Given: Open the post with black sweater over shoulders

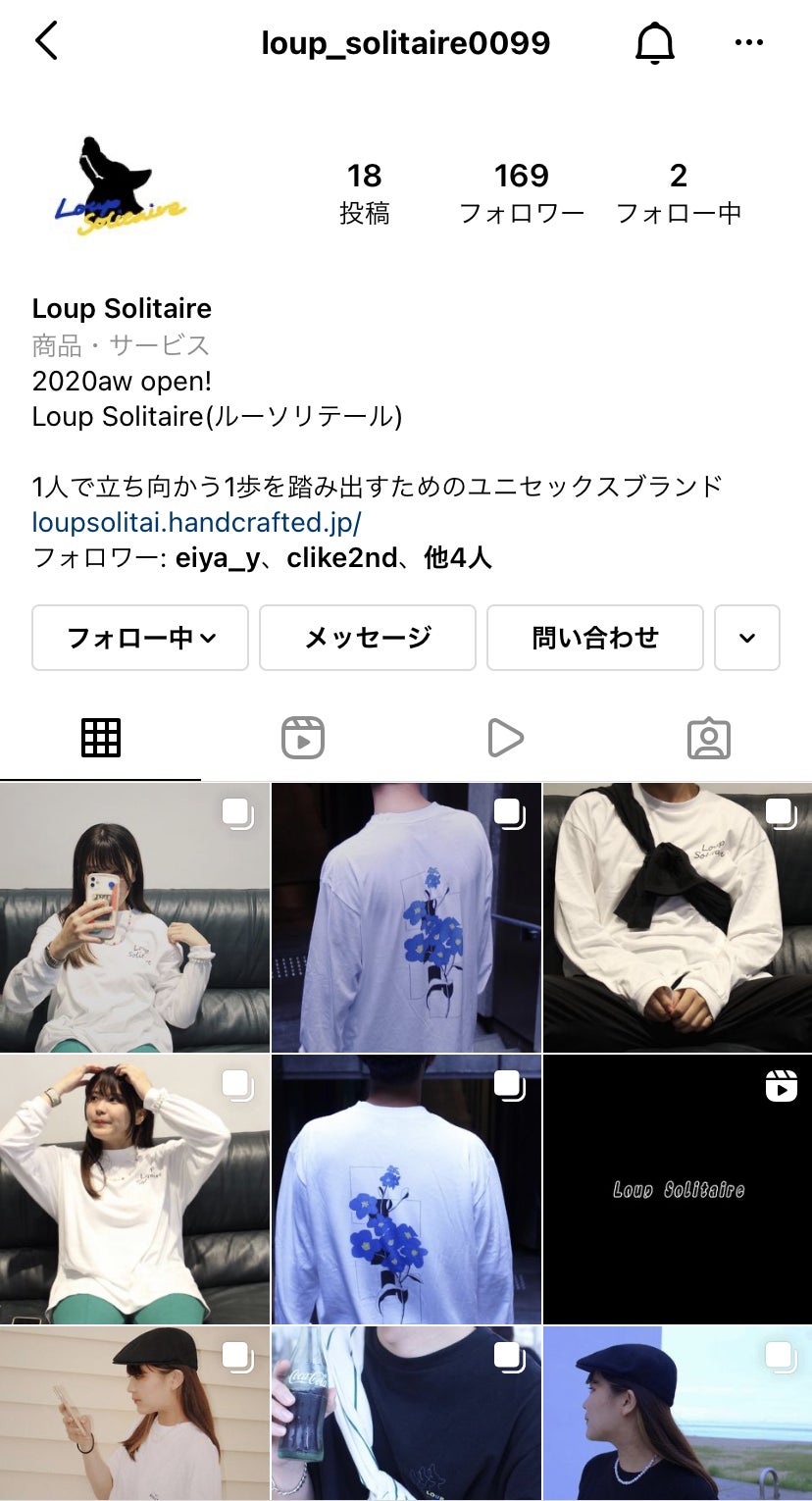Looking at the screenshot, I should [x=678, y=917].
